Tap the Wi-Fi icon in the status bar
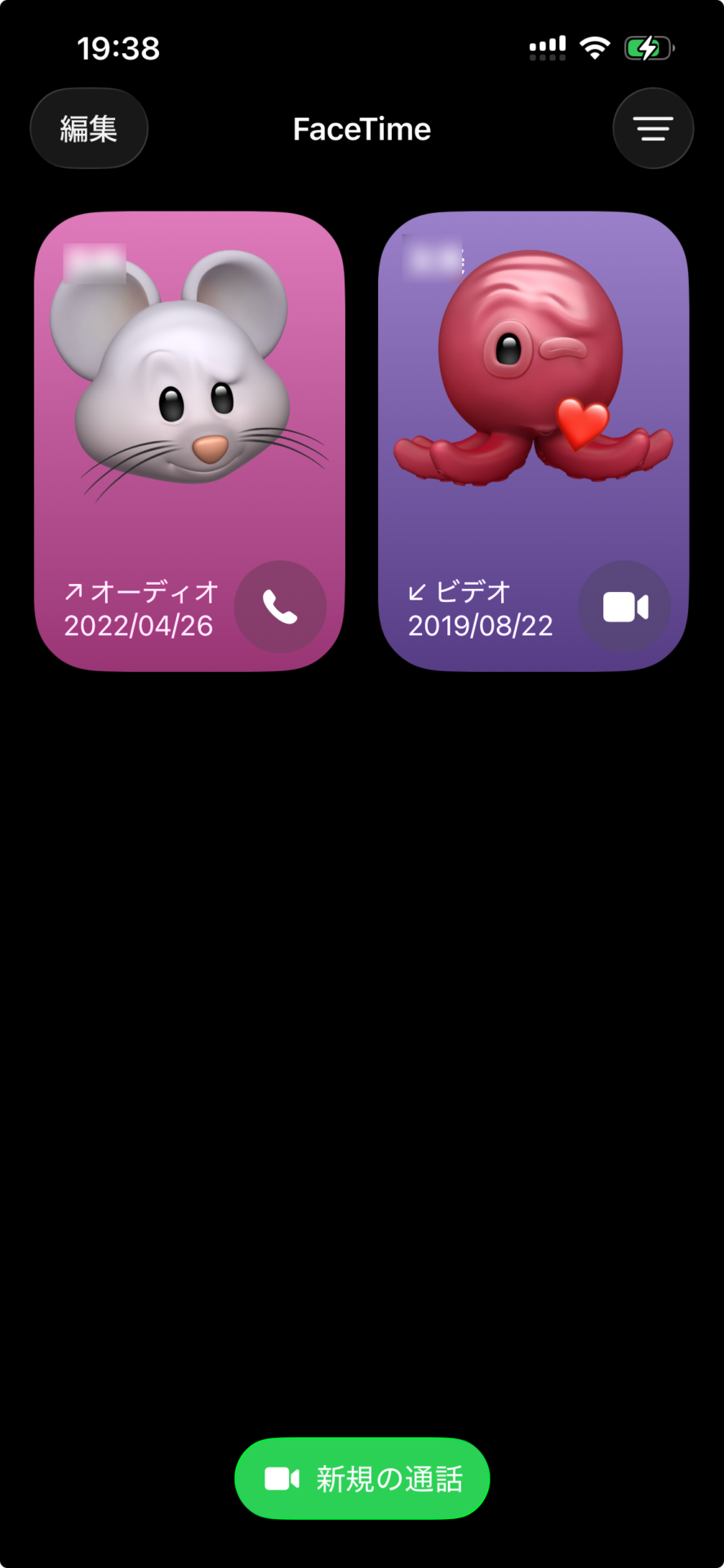The image size is (724, 1568). point(595,47)
